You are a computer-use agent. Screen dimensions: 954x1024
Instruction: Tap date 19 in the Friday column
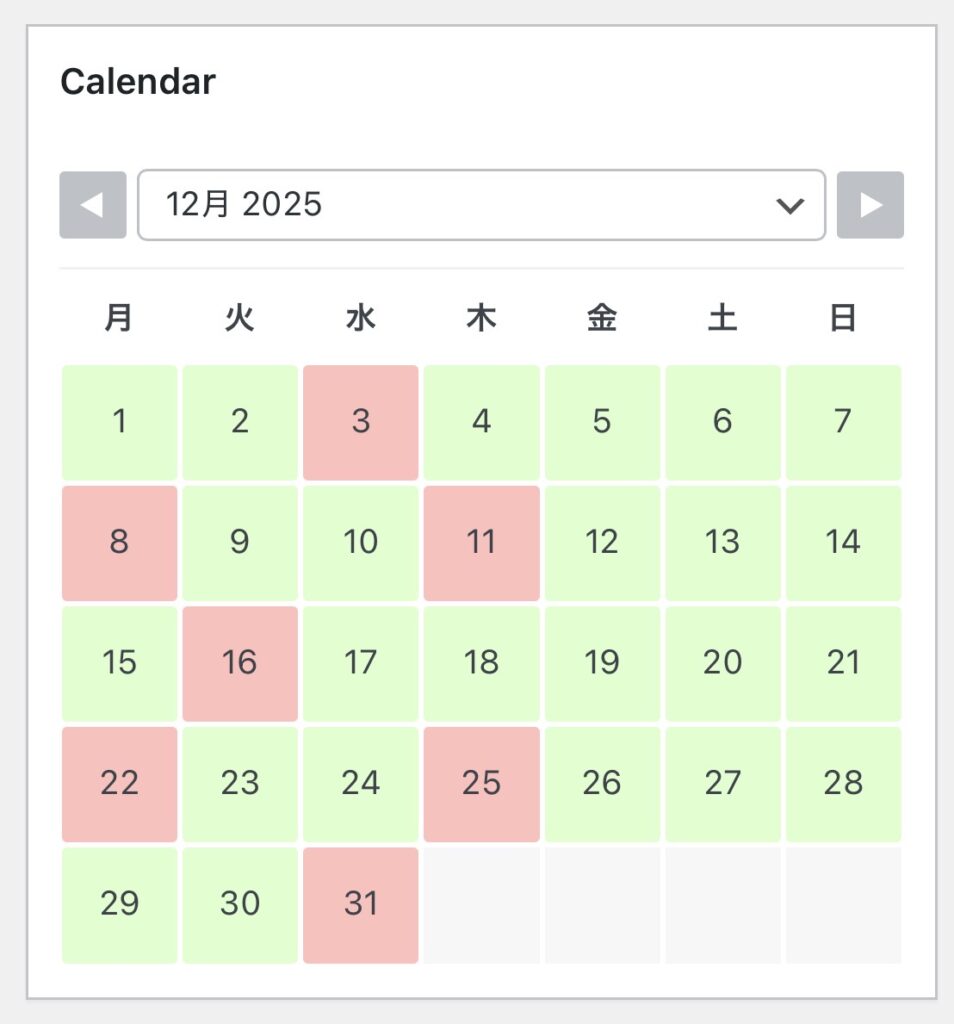click(602, 663)
